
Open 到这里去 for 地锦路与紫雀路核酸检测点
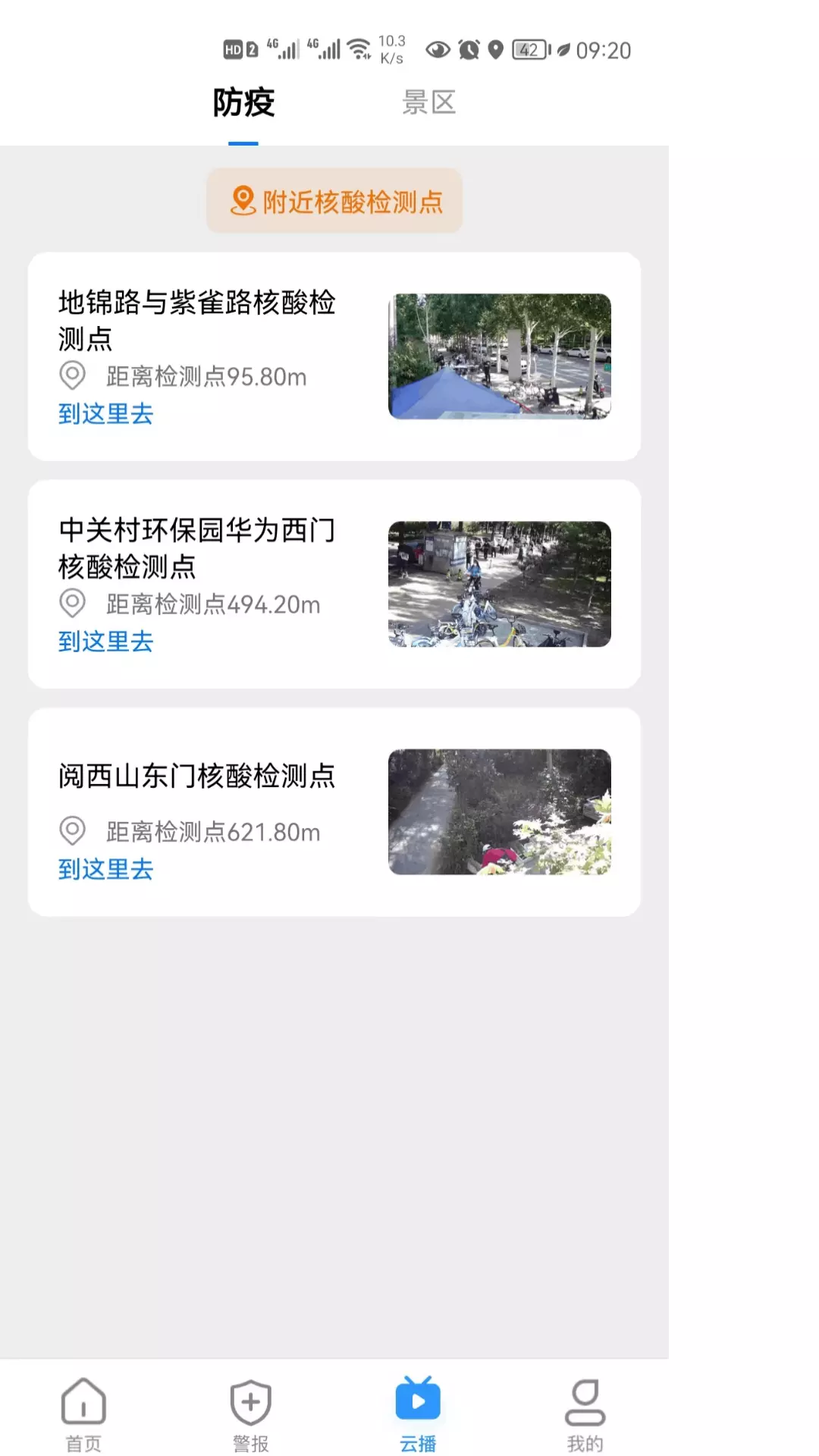(x=106, y=414)
